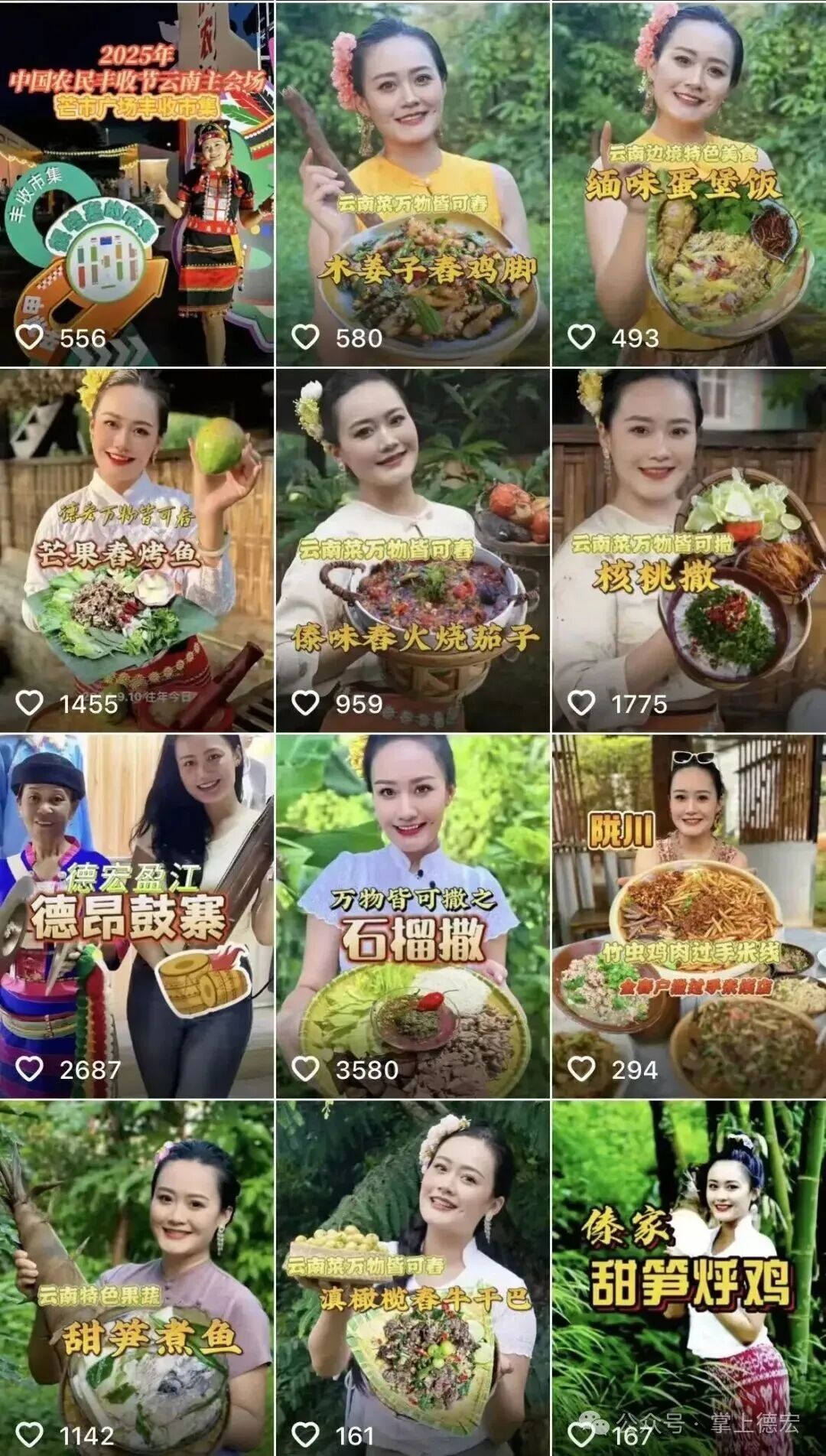Open the 核桃撒 video
826x1456 pixels.
[688, 549]
